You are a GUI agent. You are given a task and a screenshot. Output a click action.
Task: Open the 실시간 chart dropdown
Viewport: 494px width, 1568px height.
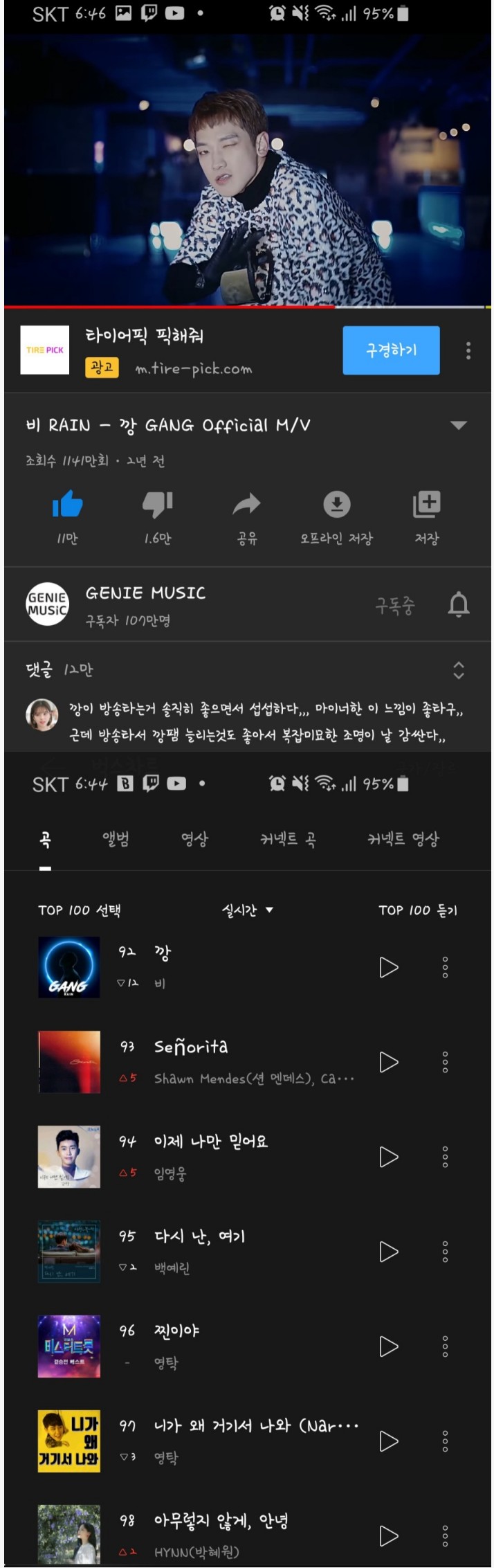[247, 910]
